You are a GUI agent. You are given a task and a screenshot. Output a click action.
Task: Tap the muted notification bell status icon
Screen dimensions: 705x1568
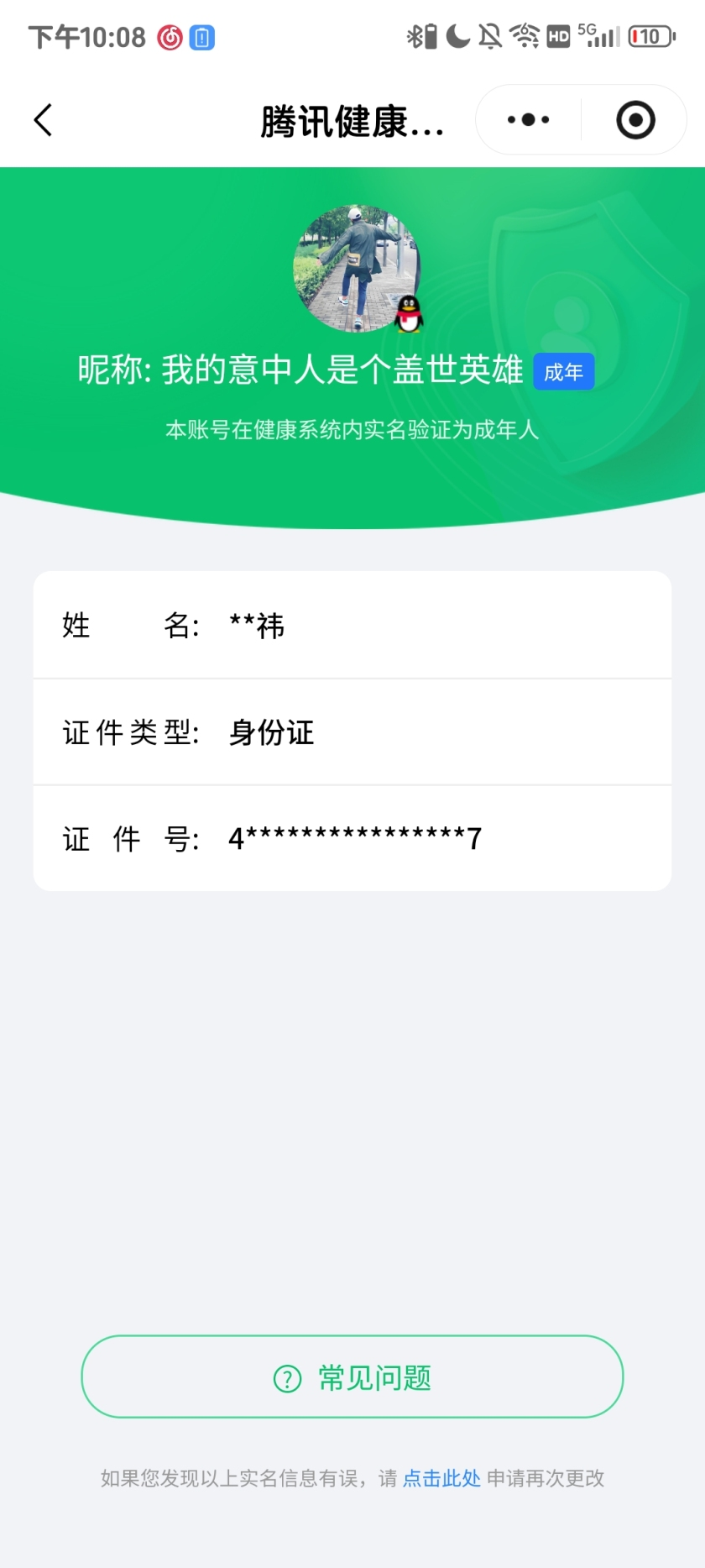[488, 35]
